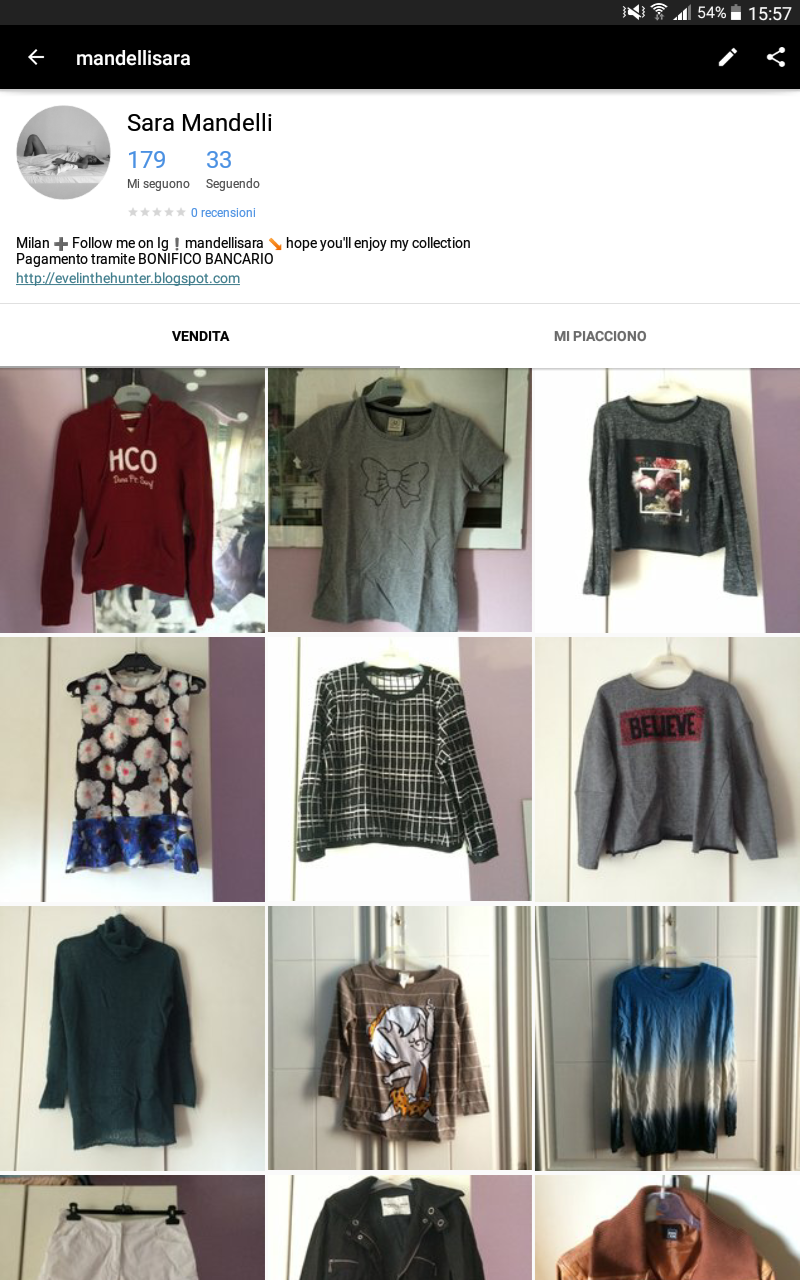Open the grey bow t-shirt item

click(x=399, y=500)
